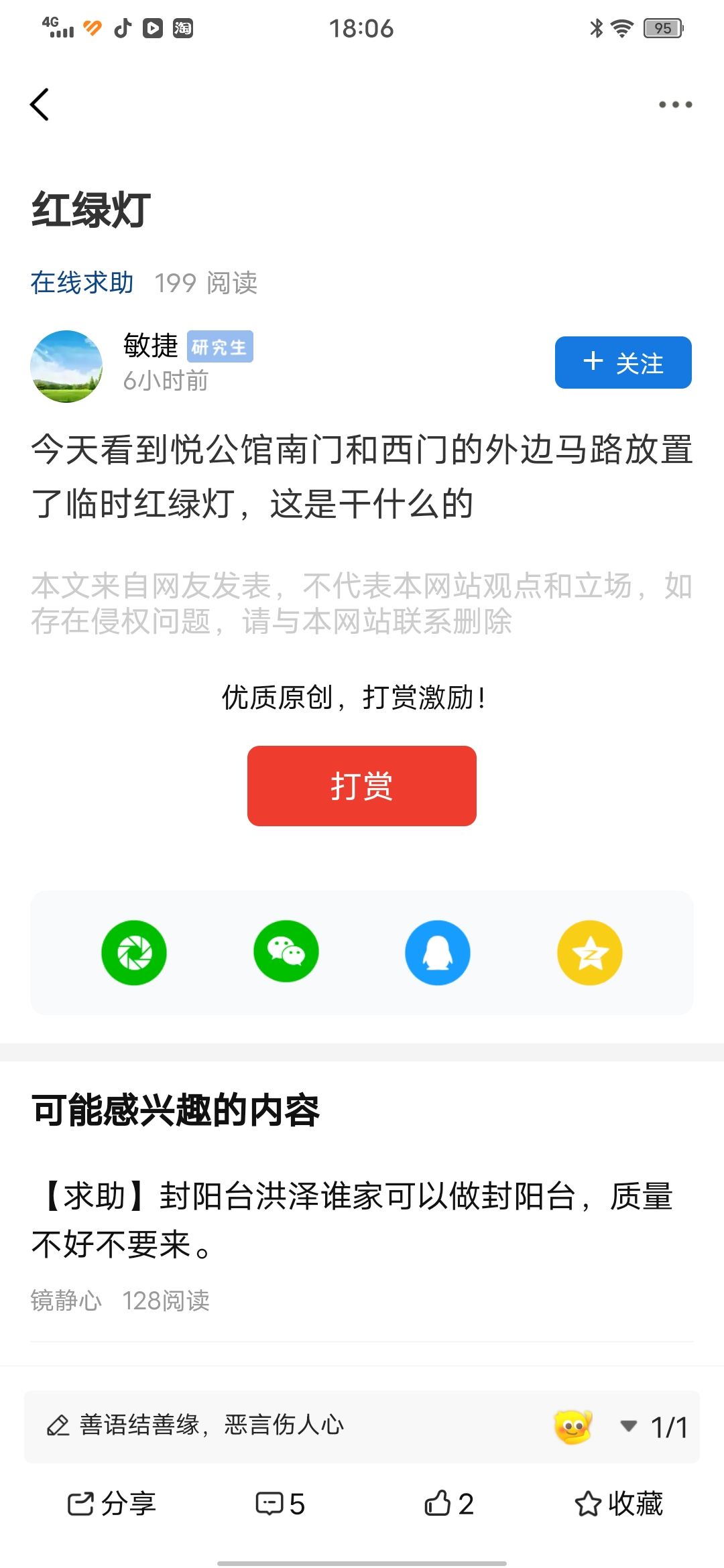This screenshot has width=724, height=1568.
Task: Go back using the back arrow
Action: click(x=40, y=105)
